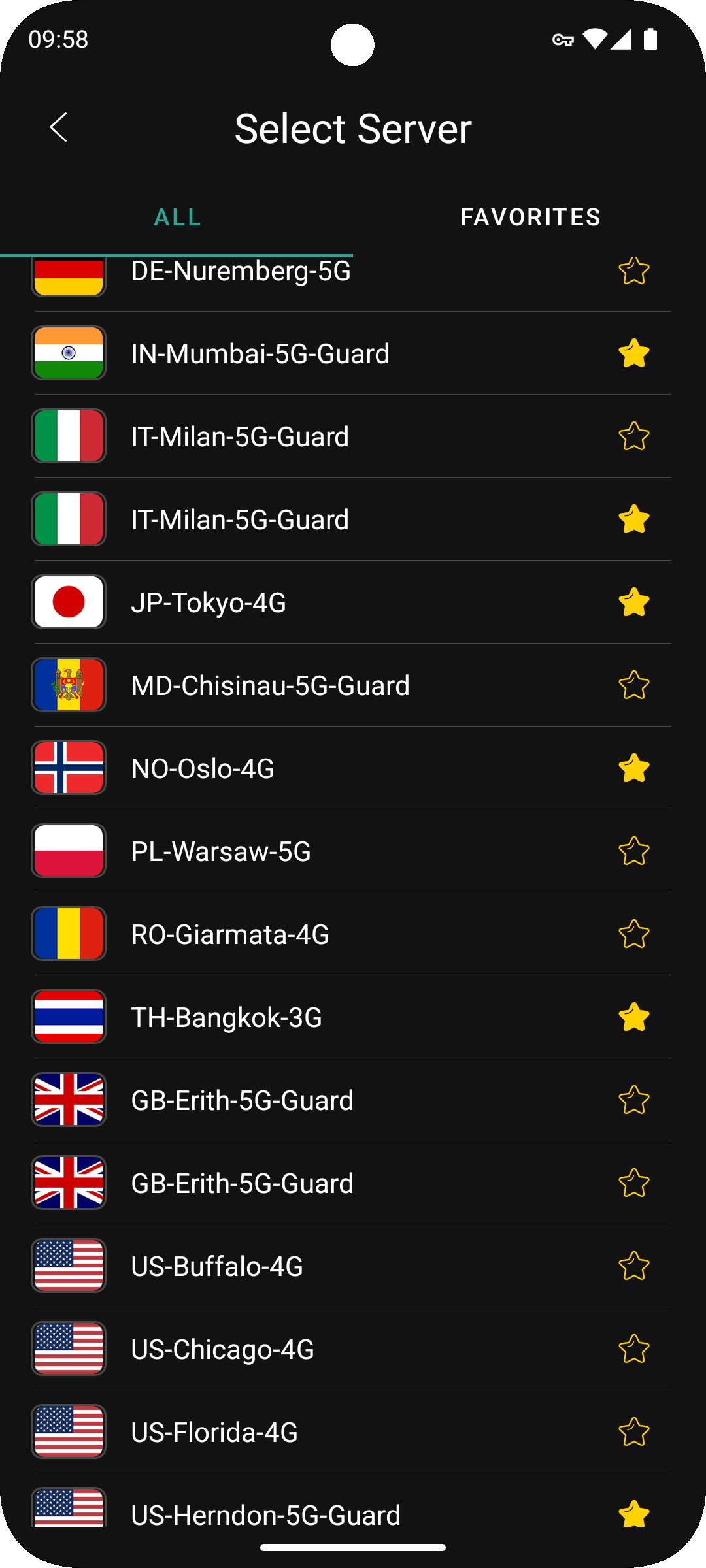Switch to the FAVORITES tab
706x1568 pixels.
[x=529, y=217]
